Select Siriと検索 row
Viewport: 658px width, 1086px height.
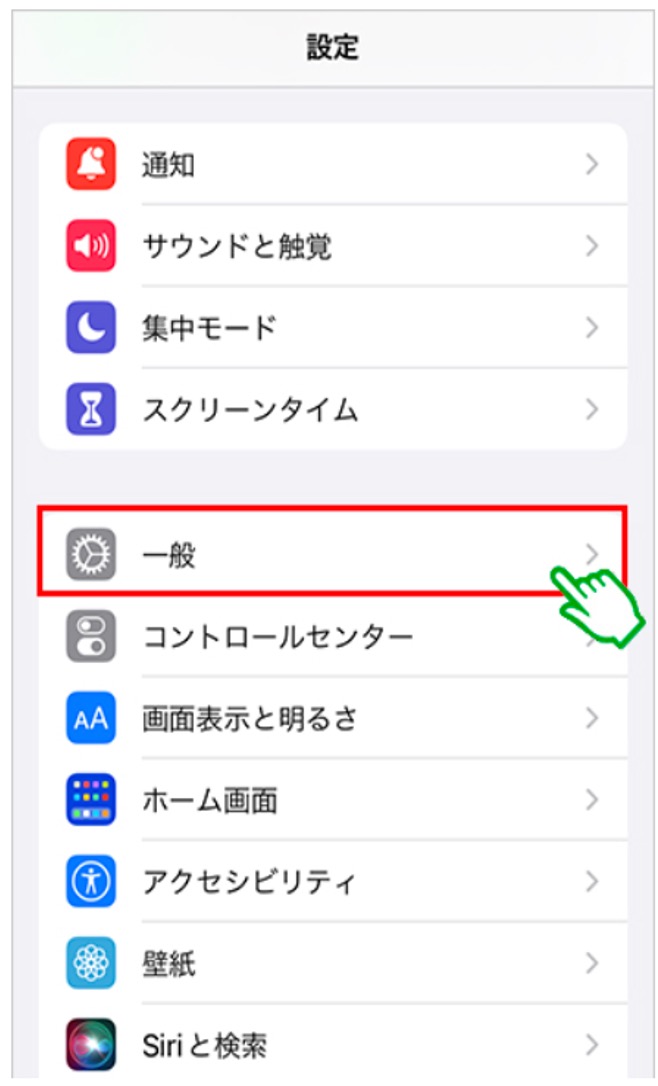332,1046
